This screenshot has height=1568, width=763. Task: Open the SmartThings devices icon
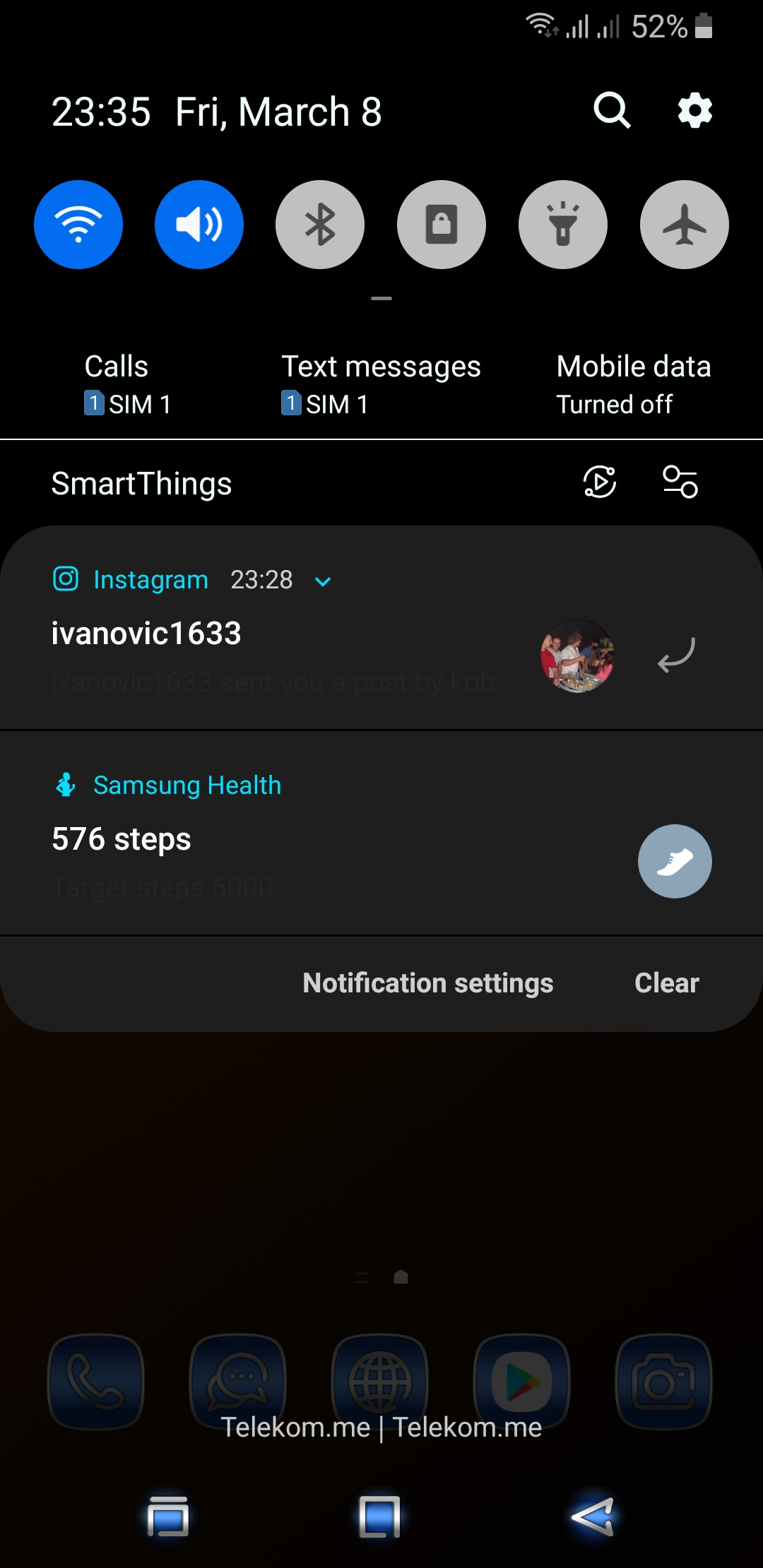click(x=680, y=482)
